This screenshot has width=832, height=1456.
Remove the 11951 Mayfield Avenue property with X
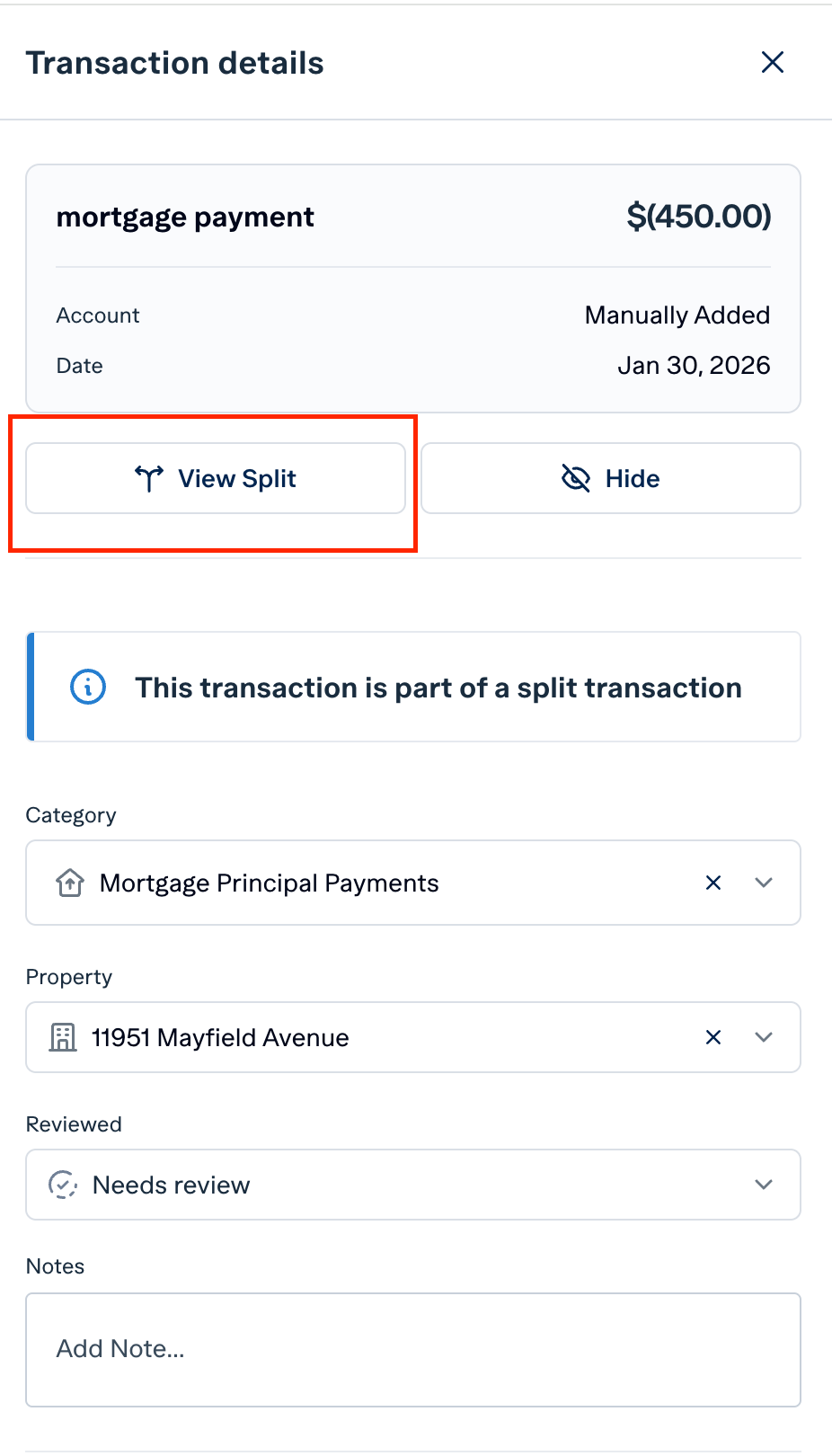click(x=713, y=1037)
